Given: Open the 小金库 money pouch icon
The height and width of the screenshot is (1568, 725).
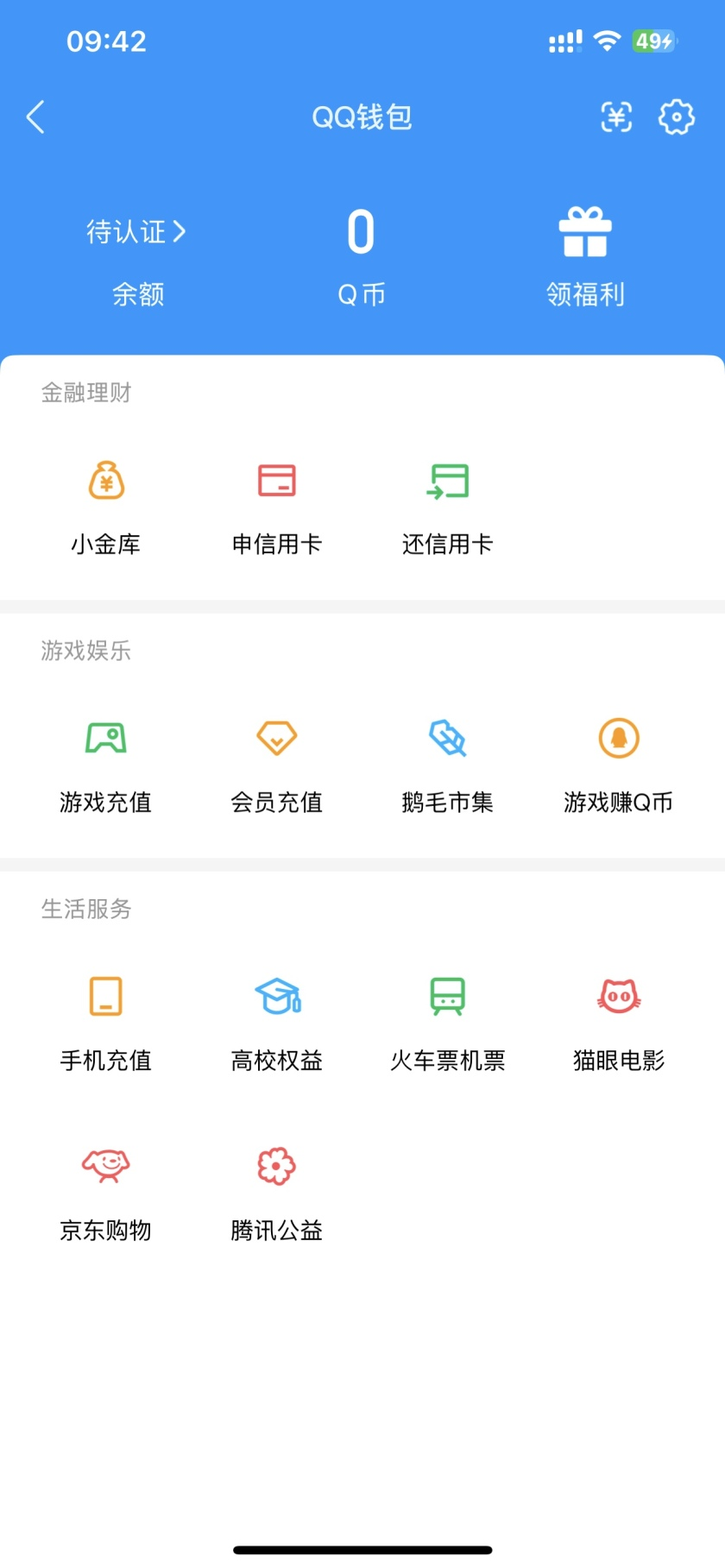Looking at the screenshot, I should coord(104,483).
